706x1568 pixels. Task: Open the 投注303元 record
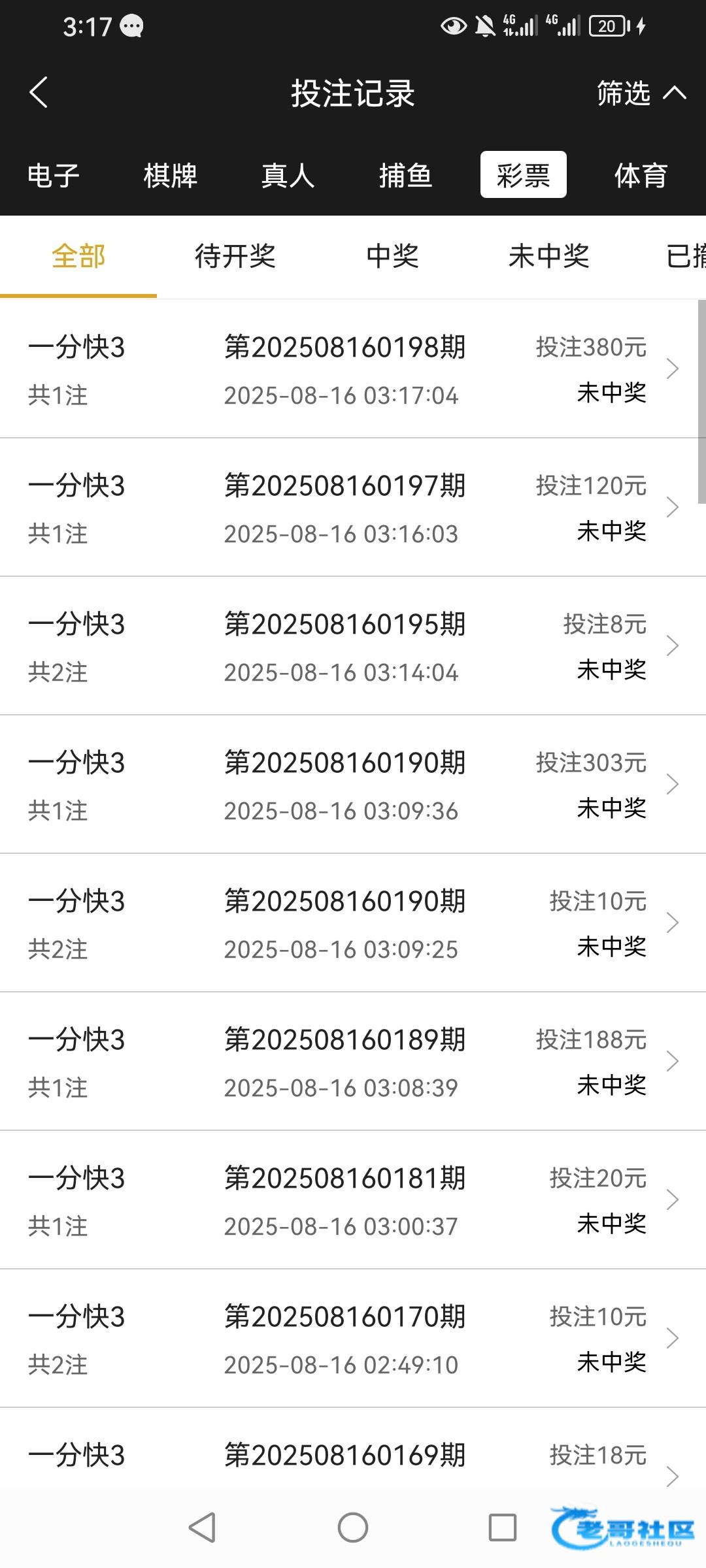[x=353, y=785]
